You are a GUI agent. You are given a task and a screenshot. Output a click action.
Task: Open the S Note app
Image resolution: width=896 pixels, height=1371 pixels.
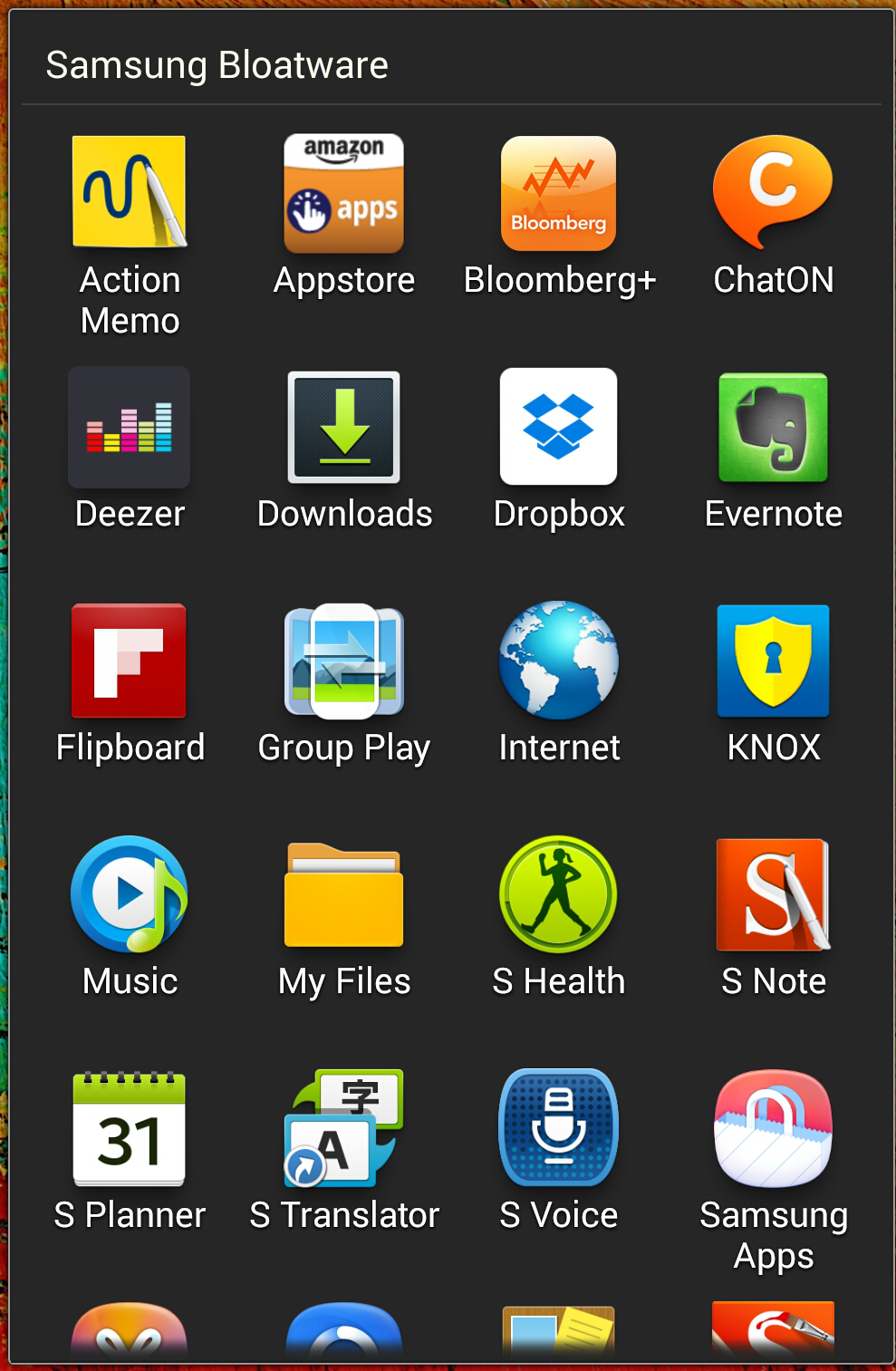[x=773, y=895]
